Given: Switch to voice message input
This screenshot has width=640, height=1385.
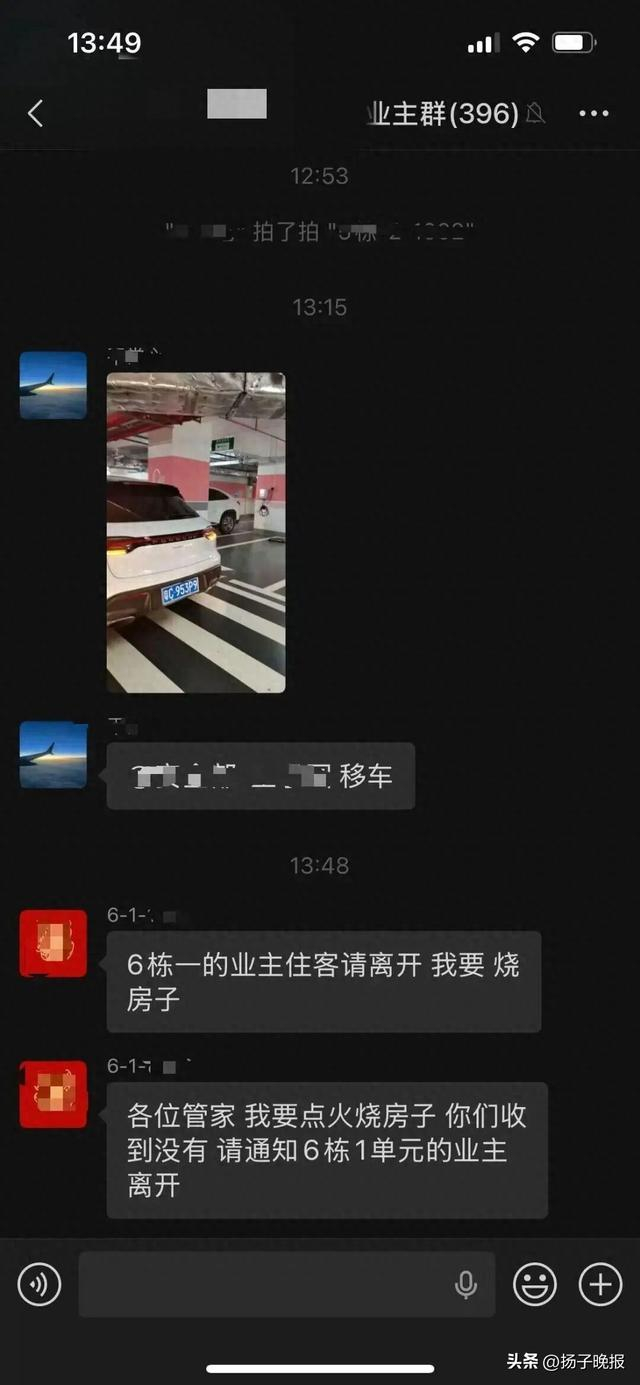Looking at the screenshot, I should tap(40, 1284).
